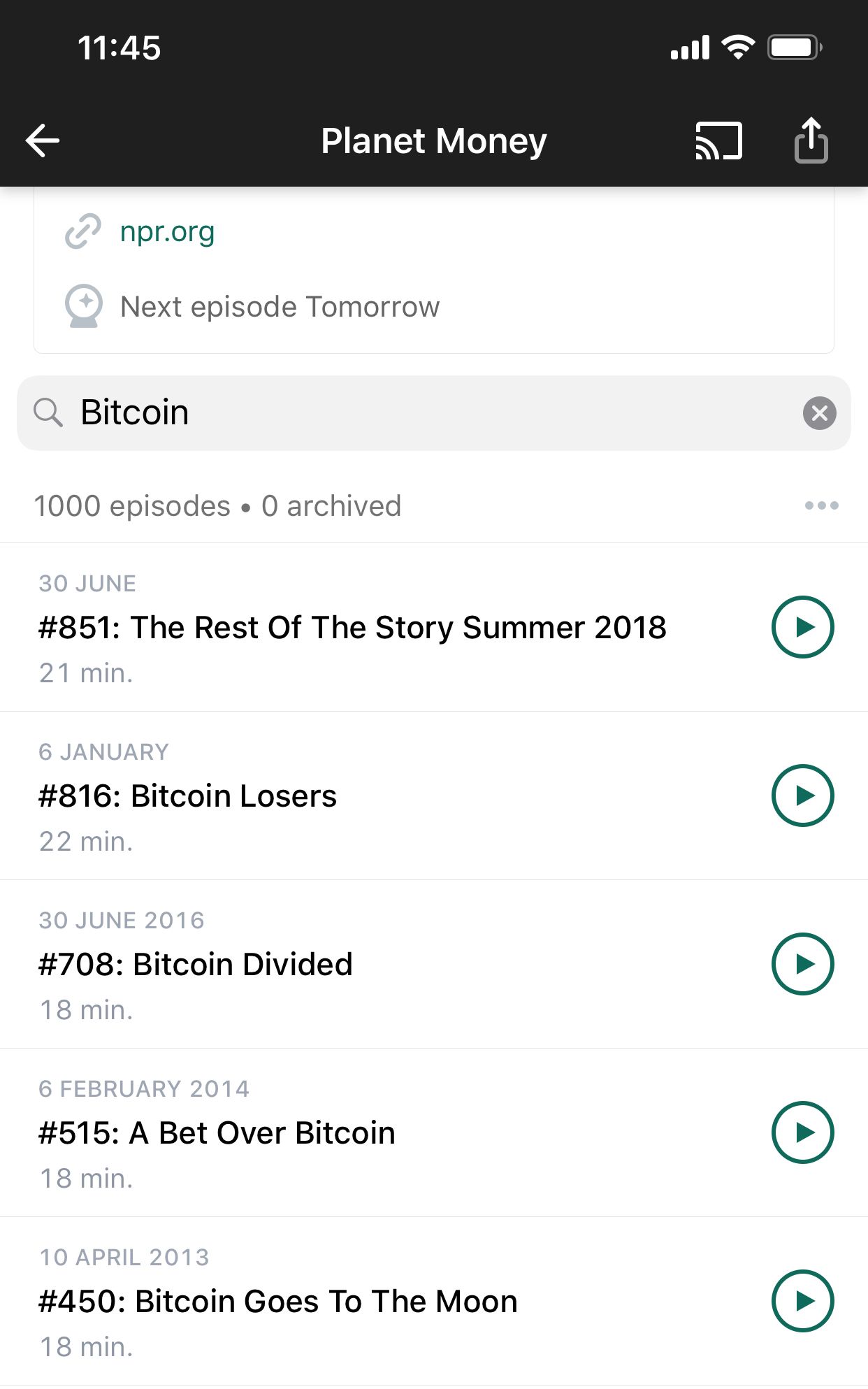Open episode #851: The Rest Of The Story
Image resolution: width=868 pixels, height=1389 pixels.
pos(352,627)
